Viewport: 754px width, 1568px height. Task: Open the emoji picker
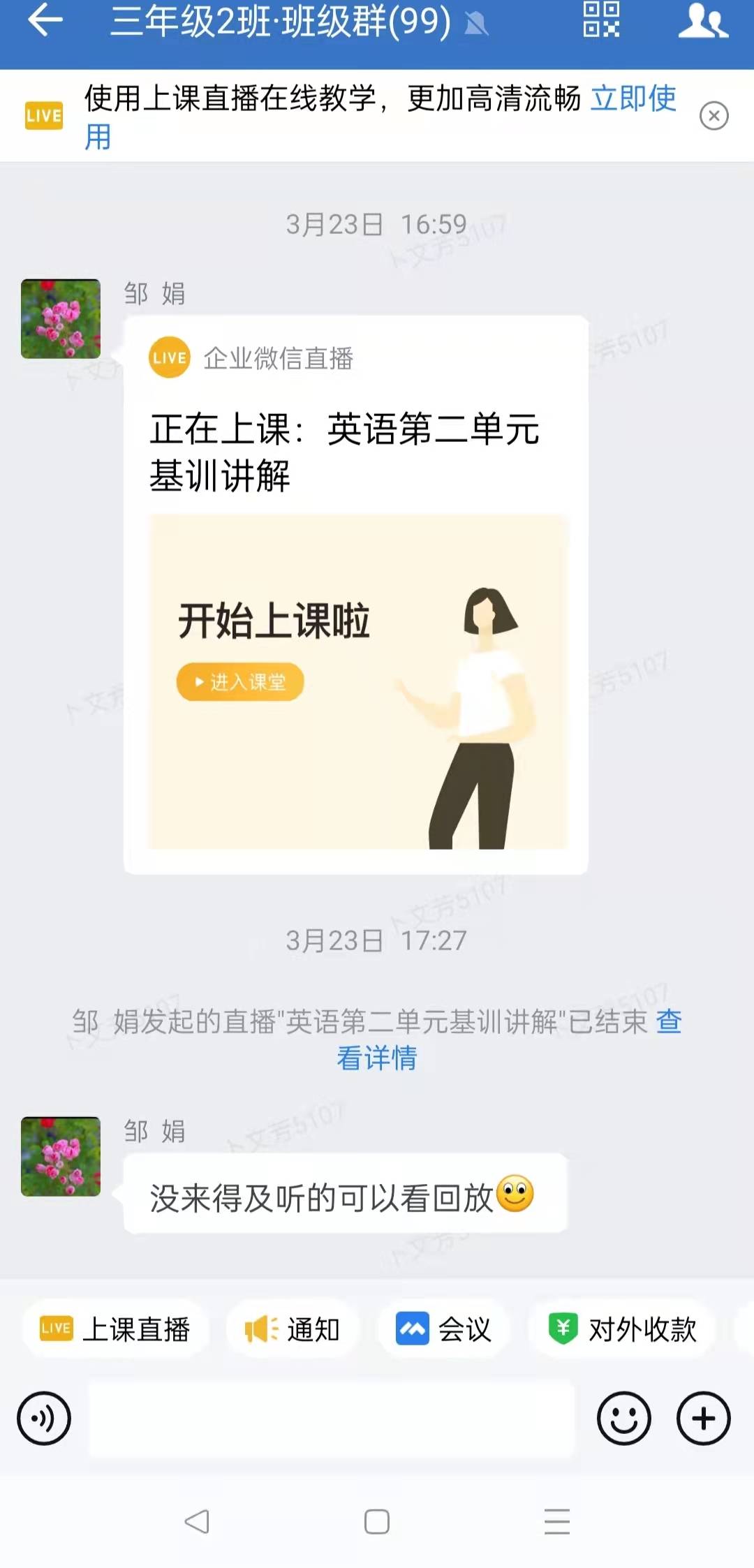point(623,1418)
